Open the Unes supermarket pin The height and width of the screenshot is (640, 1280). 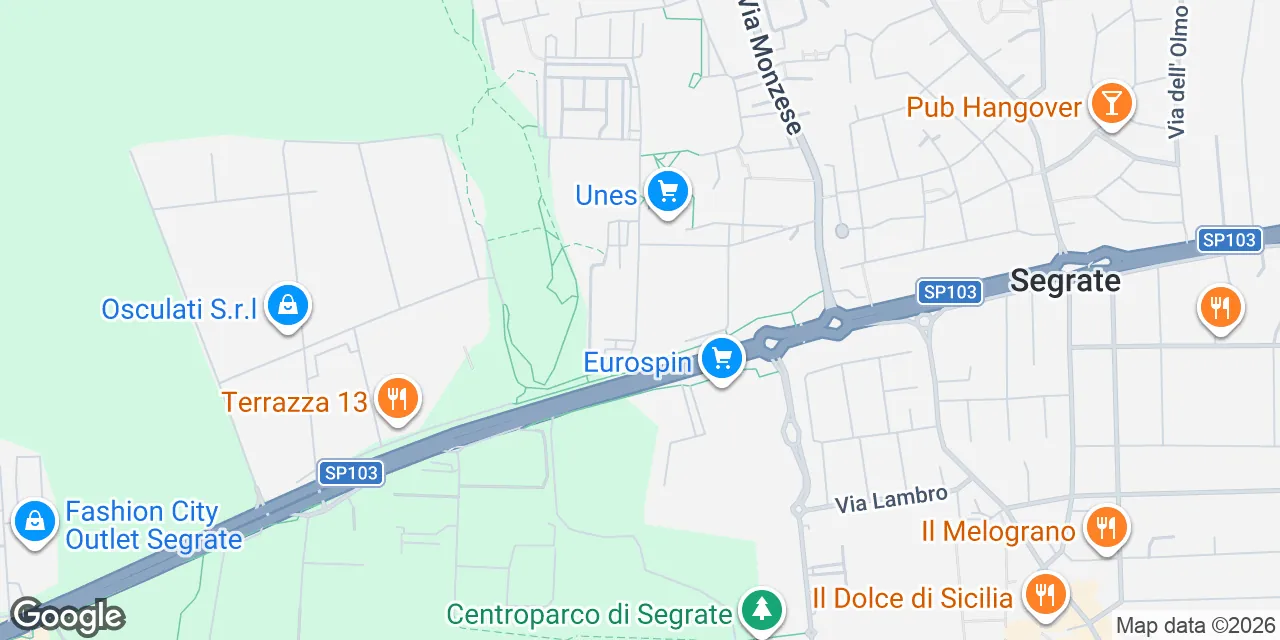pos(666,191)
